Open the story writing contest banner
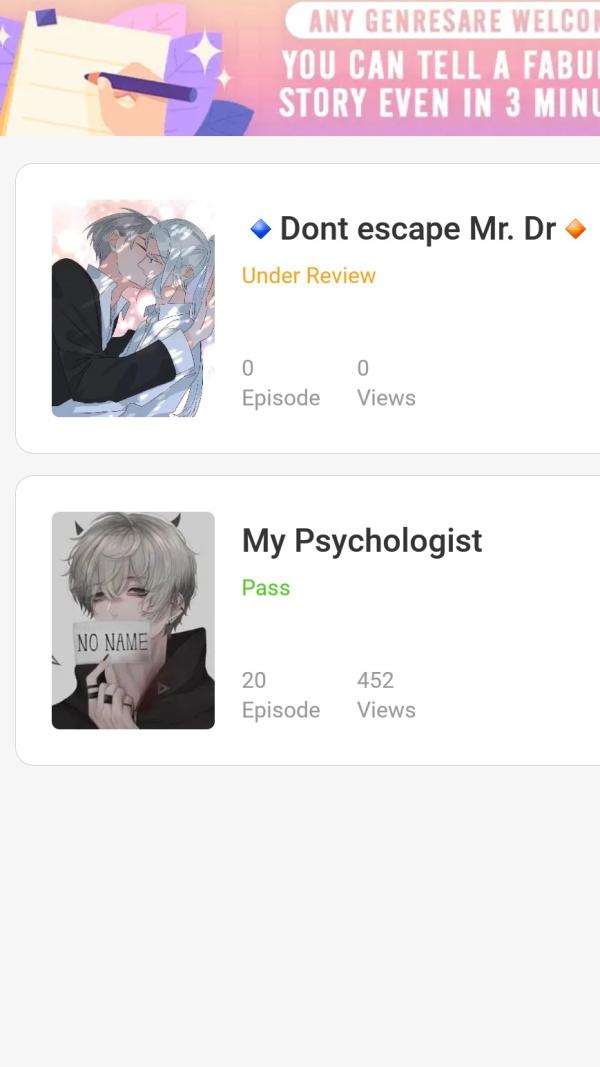Screen dimensions: 600x1067 pos(300,67)
